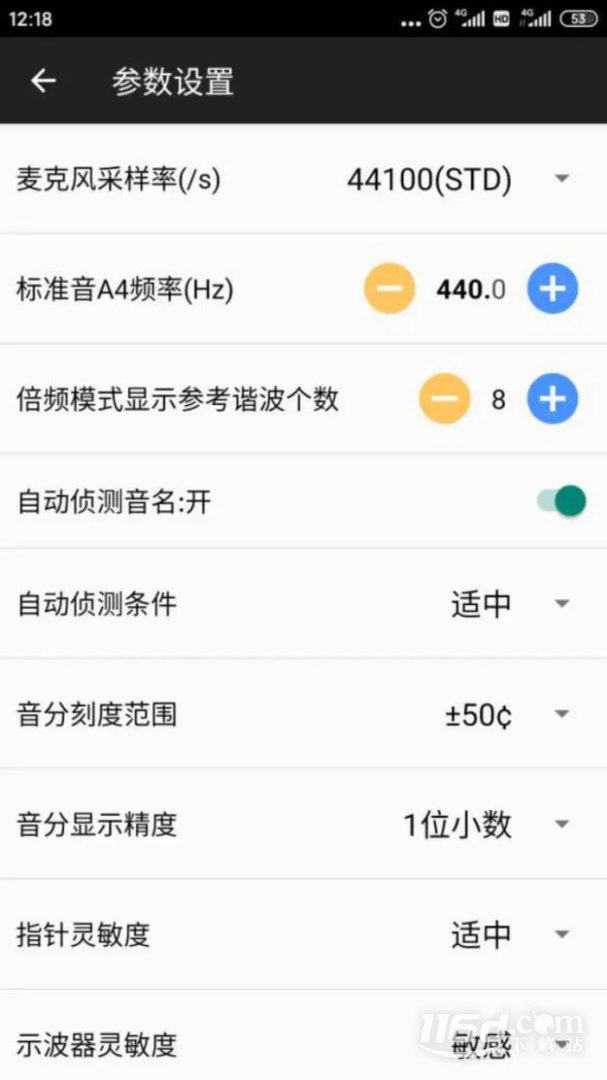
Task: Raise the 参考谐波个数 count
Action: coord(553,399)
